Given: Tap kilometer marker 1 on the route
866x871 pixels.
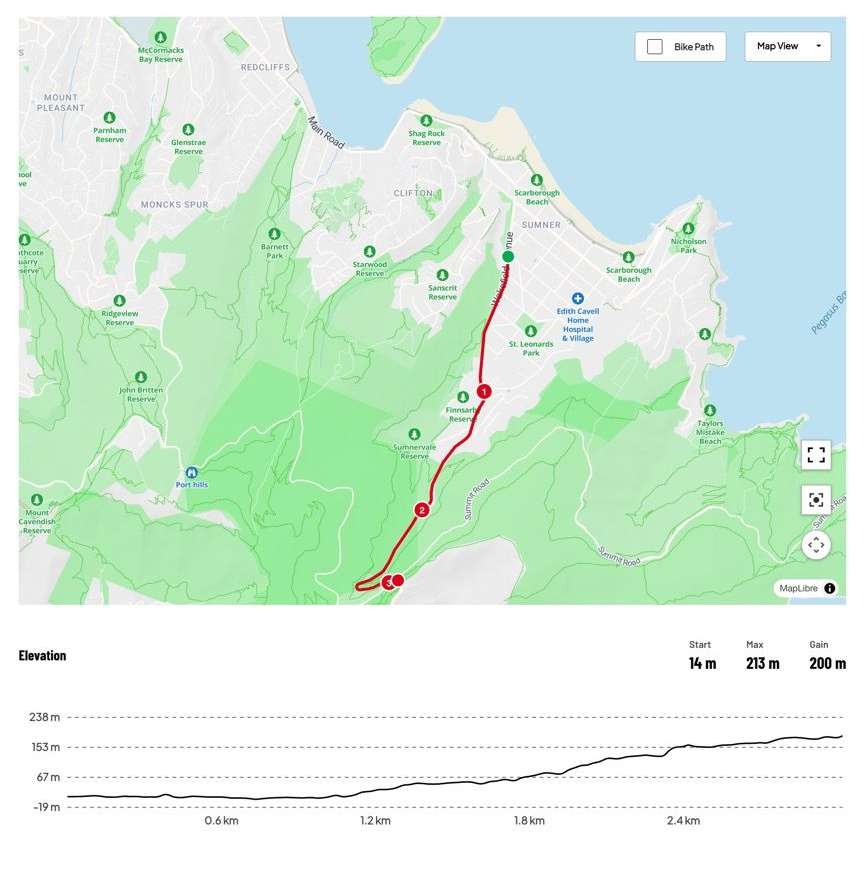Looking at the screenshot, I should [484, 392].
